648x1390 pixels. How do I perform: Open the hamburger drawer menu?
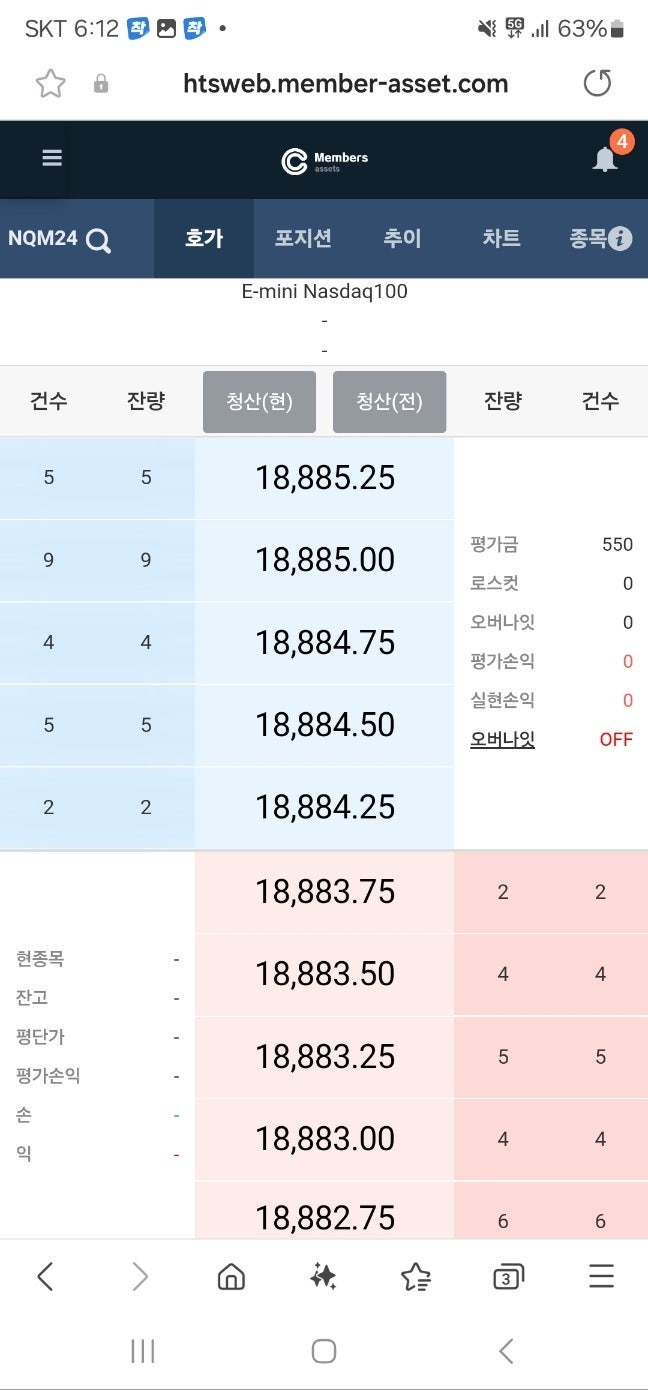coord(52,158)
